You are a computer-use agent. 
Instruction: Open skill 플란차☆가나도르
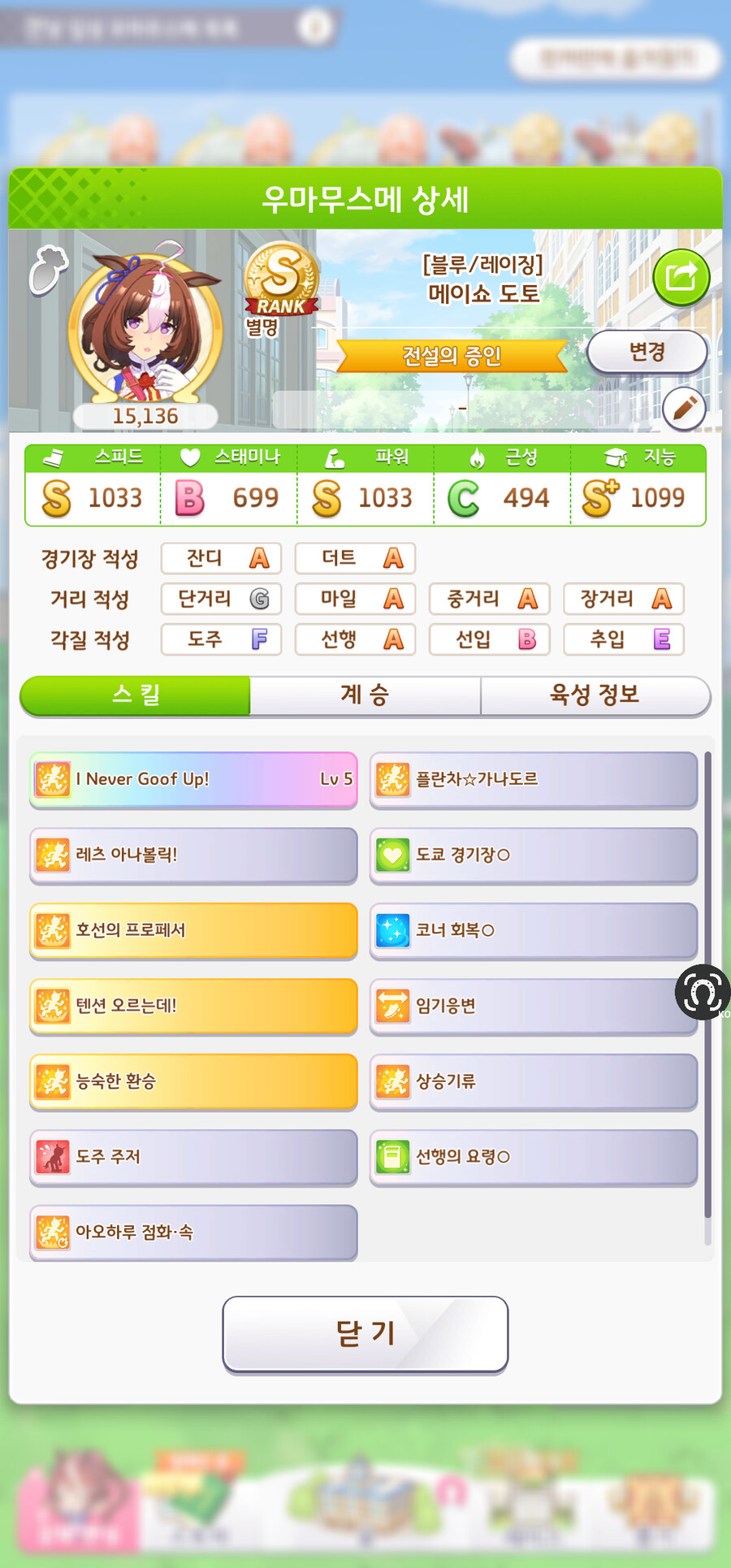(x=534, y=780)
